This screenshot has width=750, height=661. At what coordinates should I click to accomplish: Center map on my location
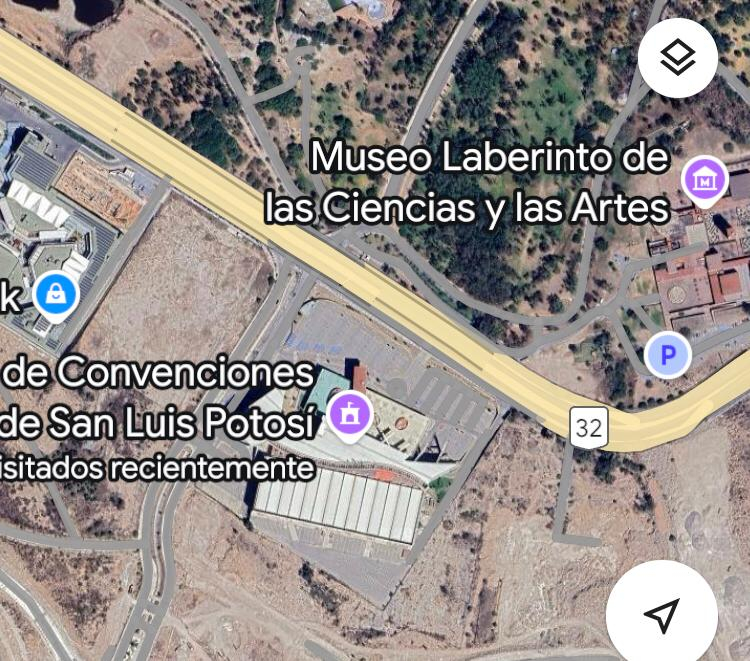661,614
